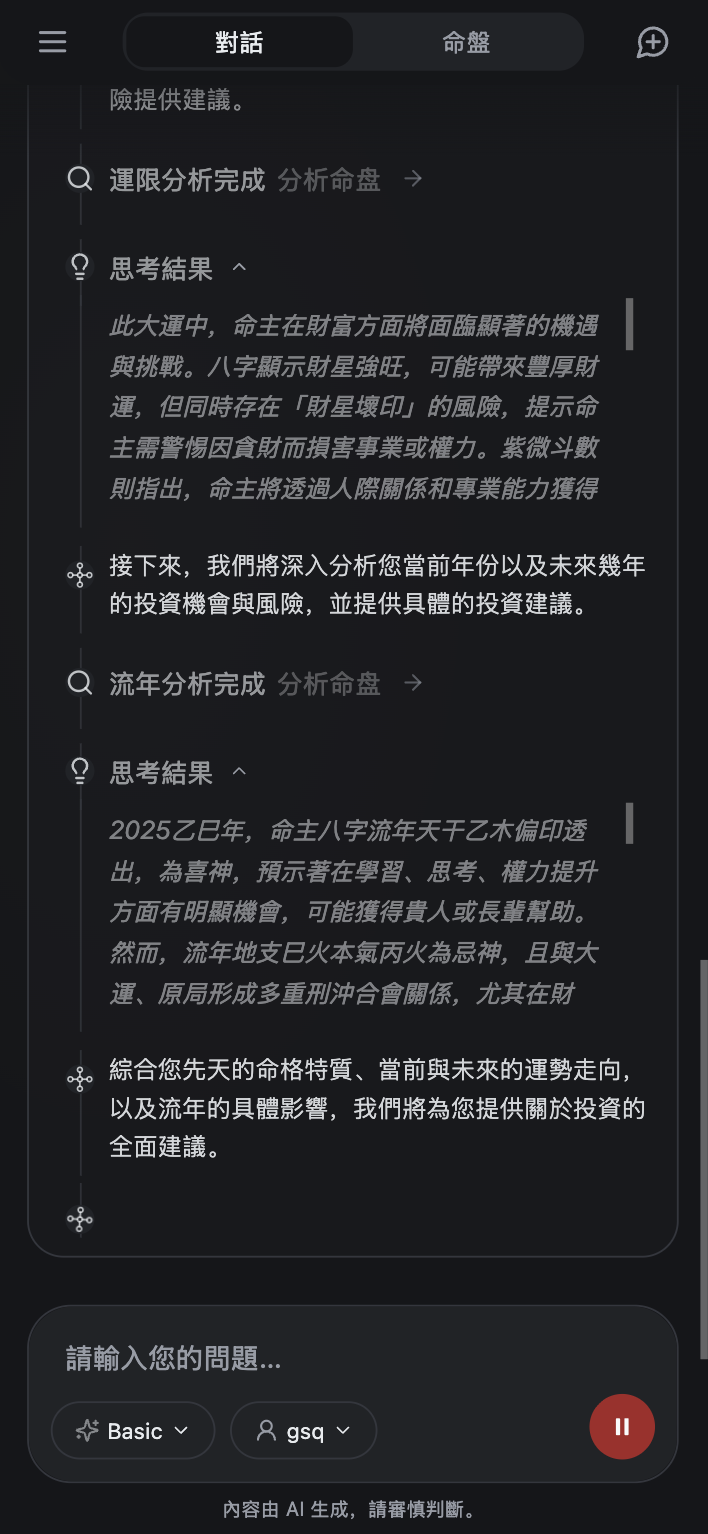This screenshot has width=708, height=1534.
Task: Collapse 思考結果 under 流年分析完成
Action: pos(239,772)
